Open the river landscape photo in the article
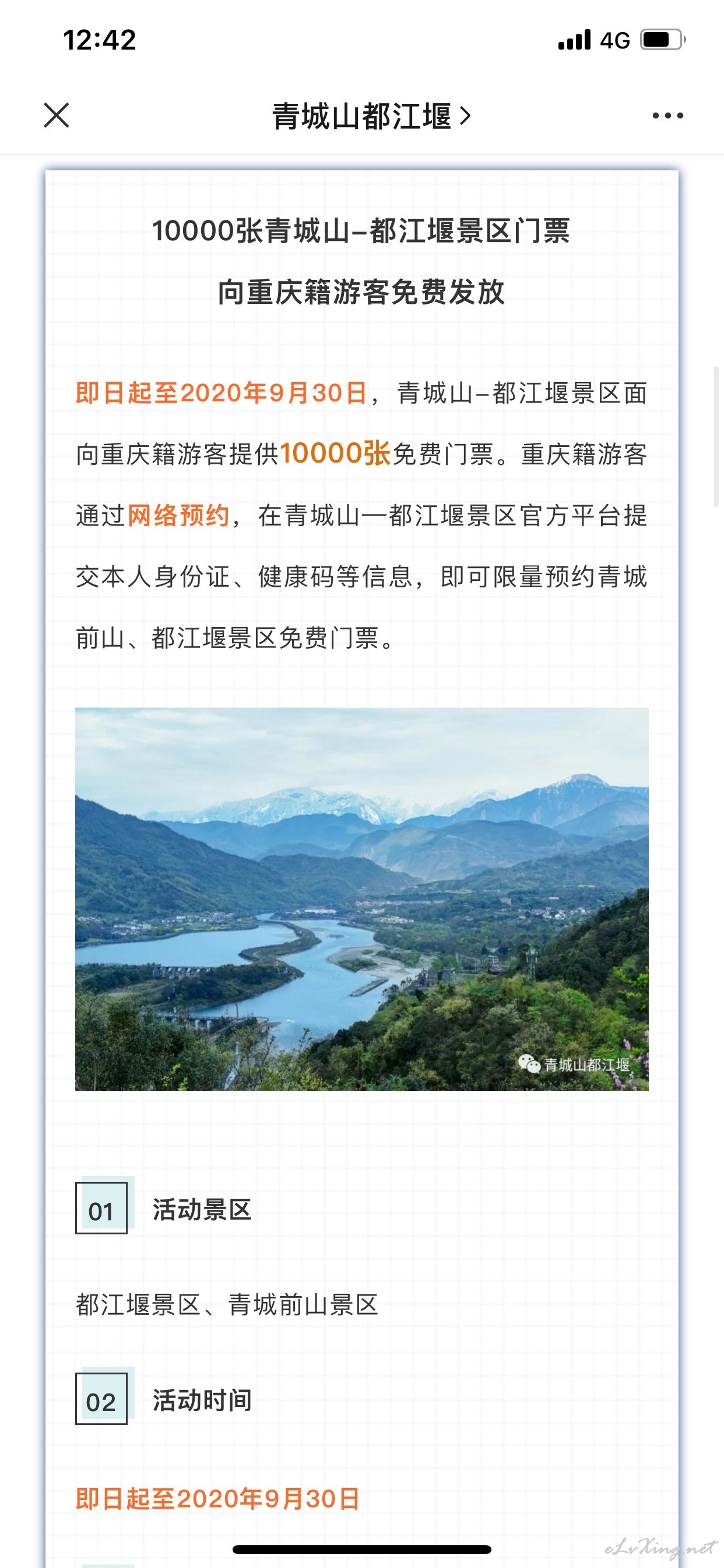724x1568 pixels. (362, 898)
